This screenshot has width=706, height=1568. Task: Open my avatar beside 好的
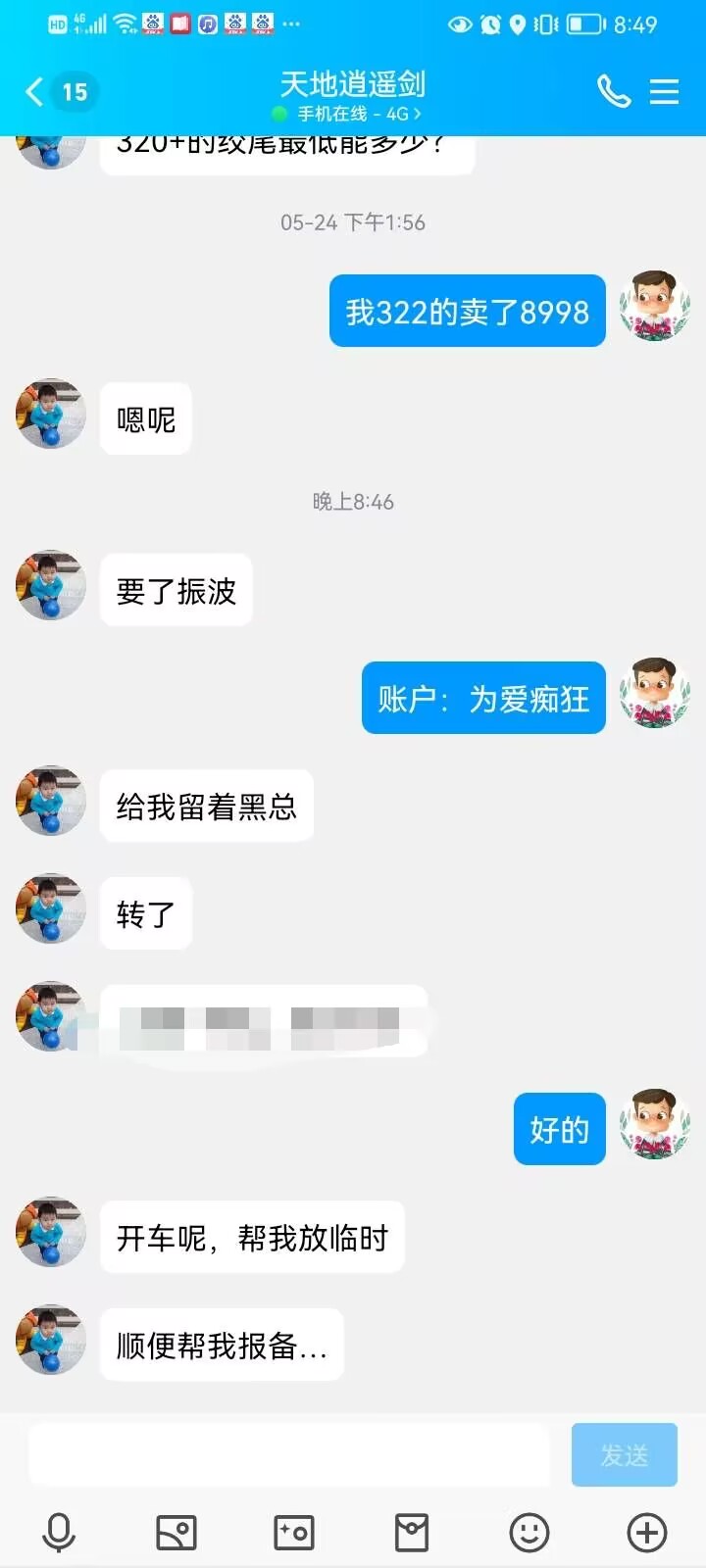coord(655,1123)
